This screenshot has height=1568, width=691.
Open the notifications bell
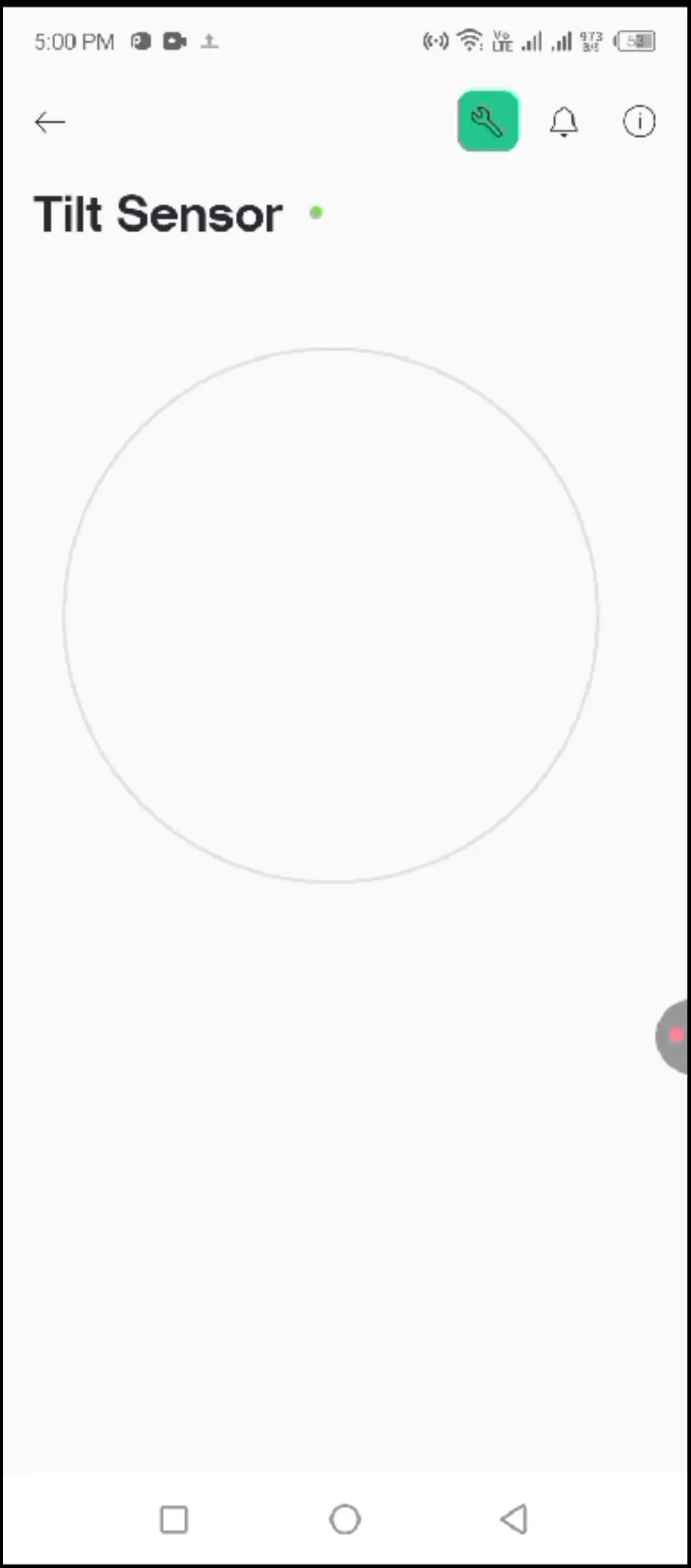[563, 122]
